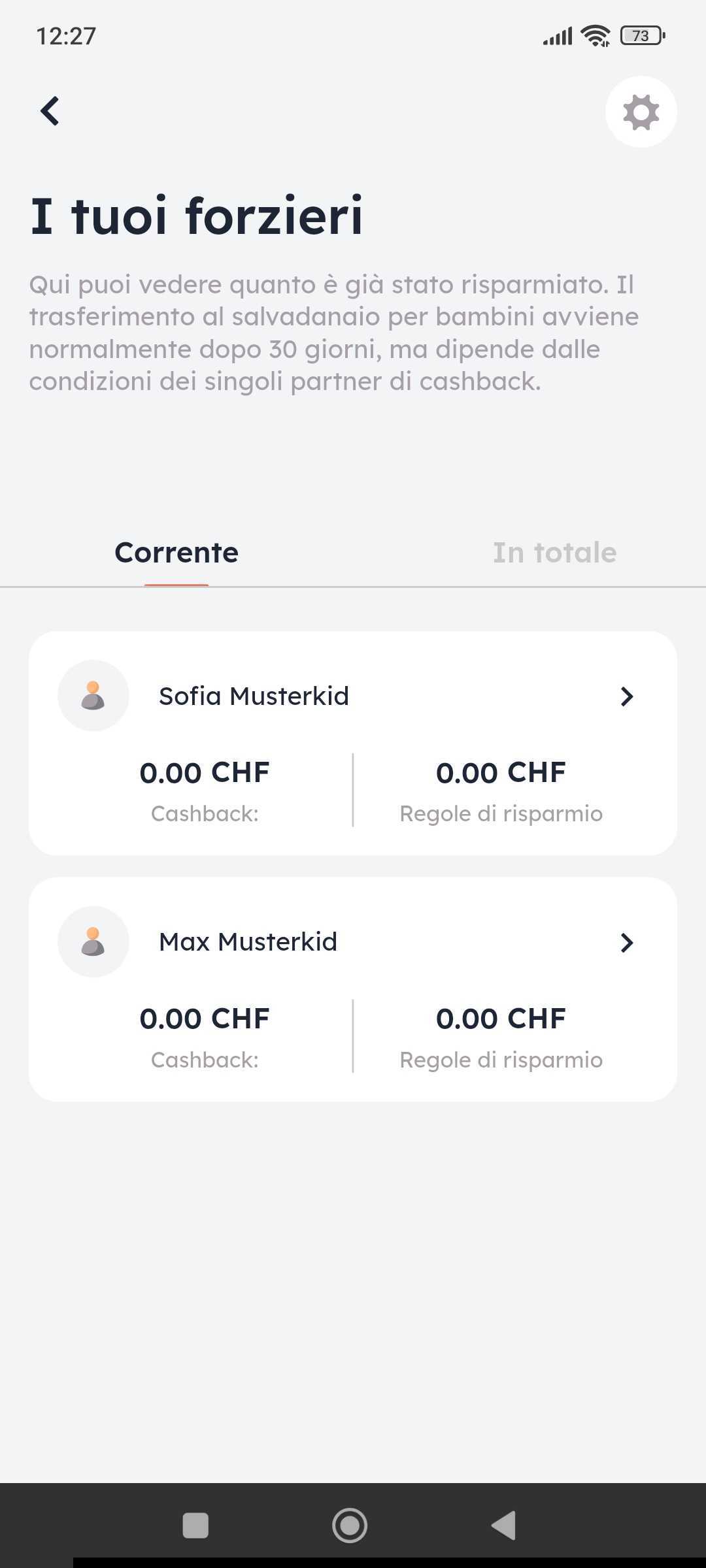
Task: Select the Corrente tab
Action: coord(176,553)
